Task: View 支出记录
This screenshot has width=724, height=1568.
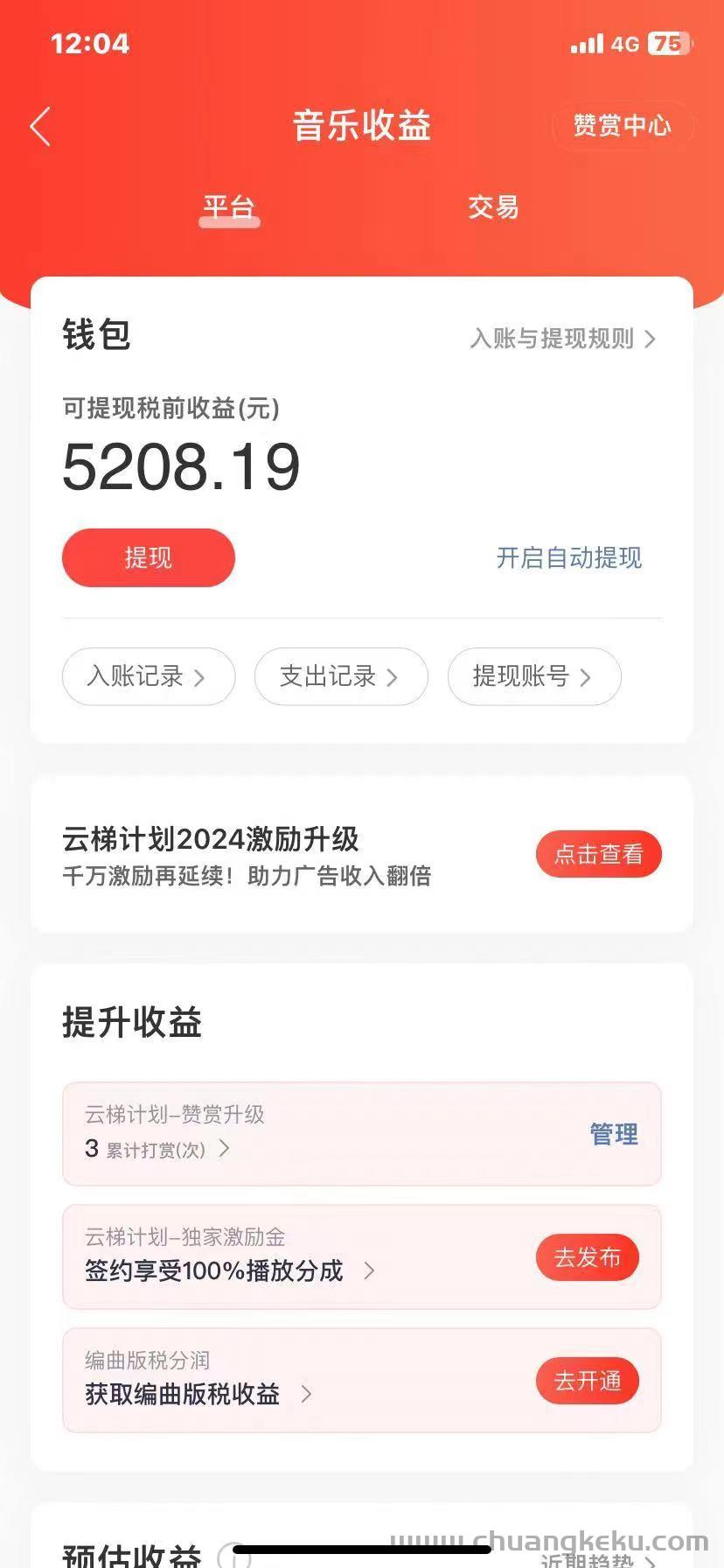Action: (341, 676)
